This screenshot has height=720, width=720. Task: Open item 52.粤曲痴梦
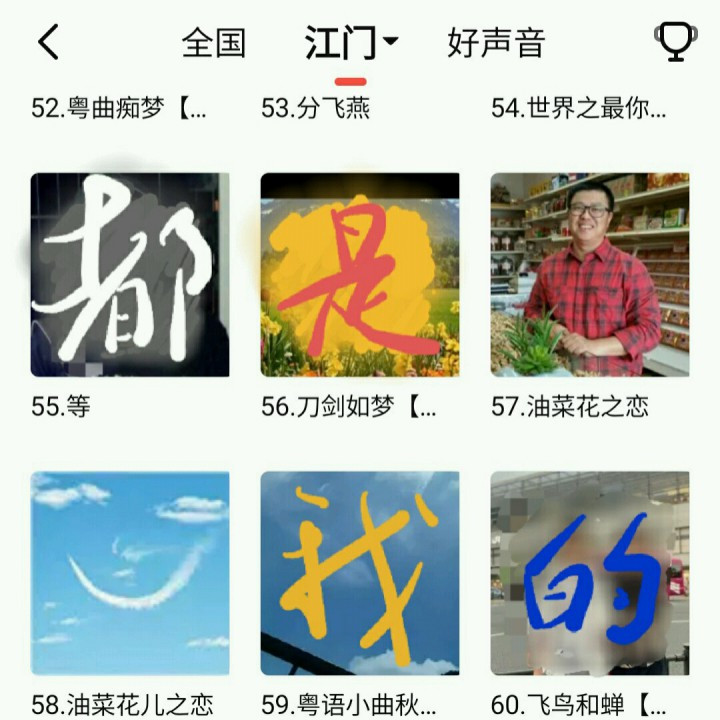tap(119, 108)
